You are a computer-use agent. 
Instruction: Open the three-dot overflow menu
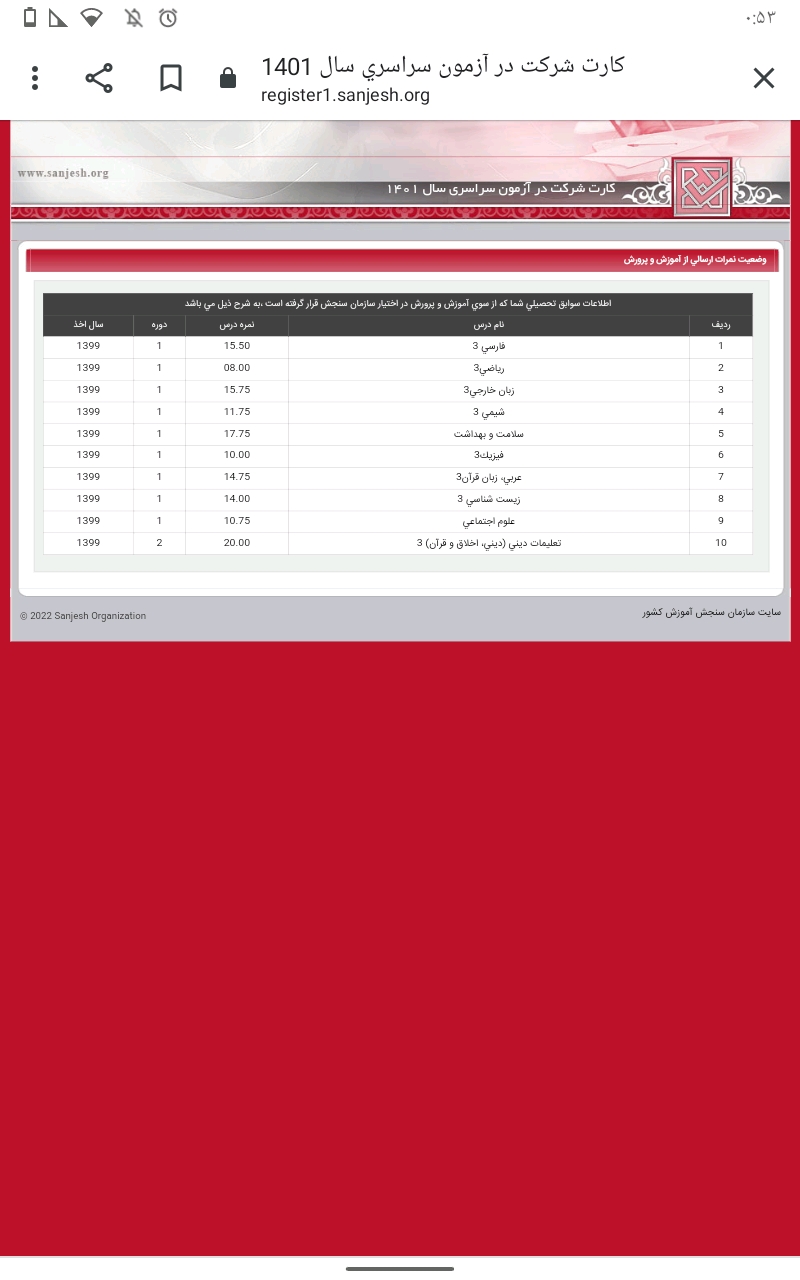point(35,78)
